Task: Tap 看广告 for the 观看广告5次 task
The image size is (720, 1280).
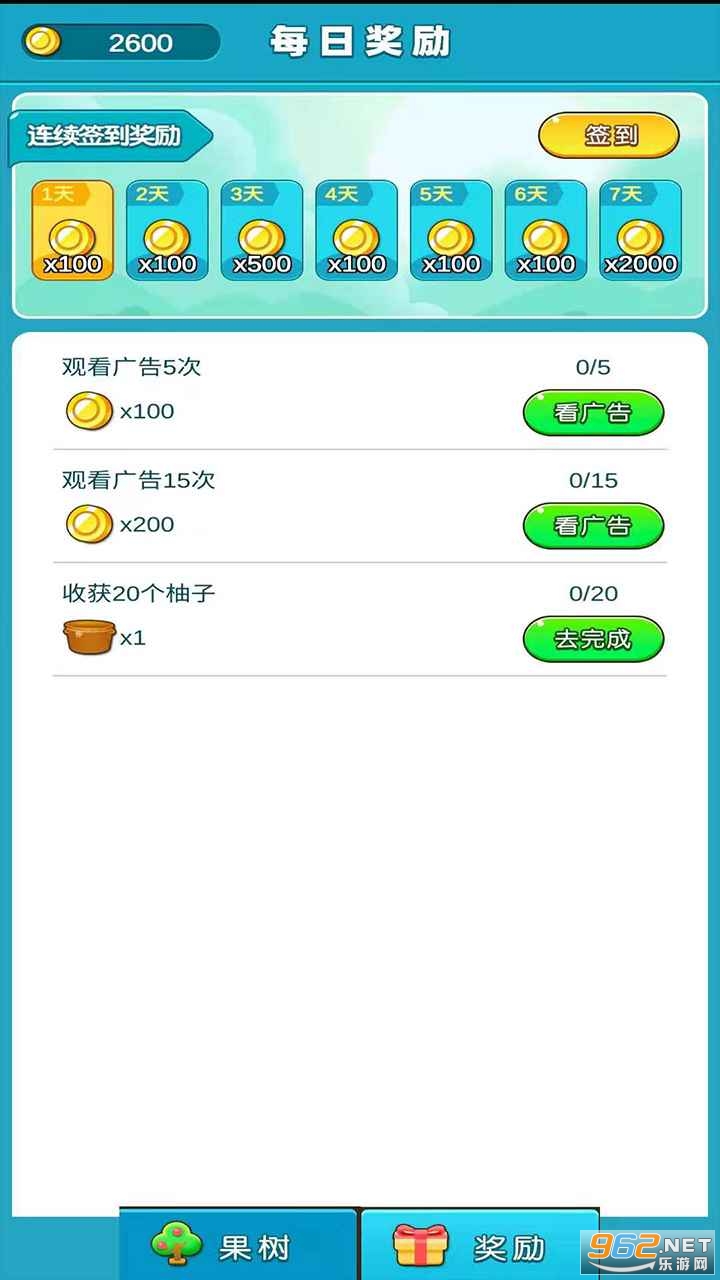Action: click(593, 413)
